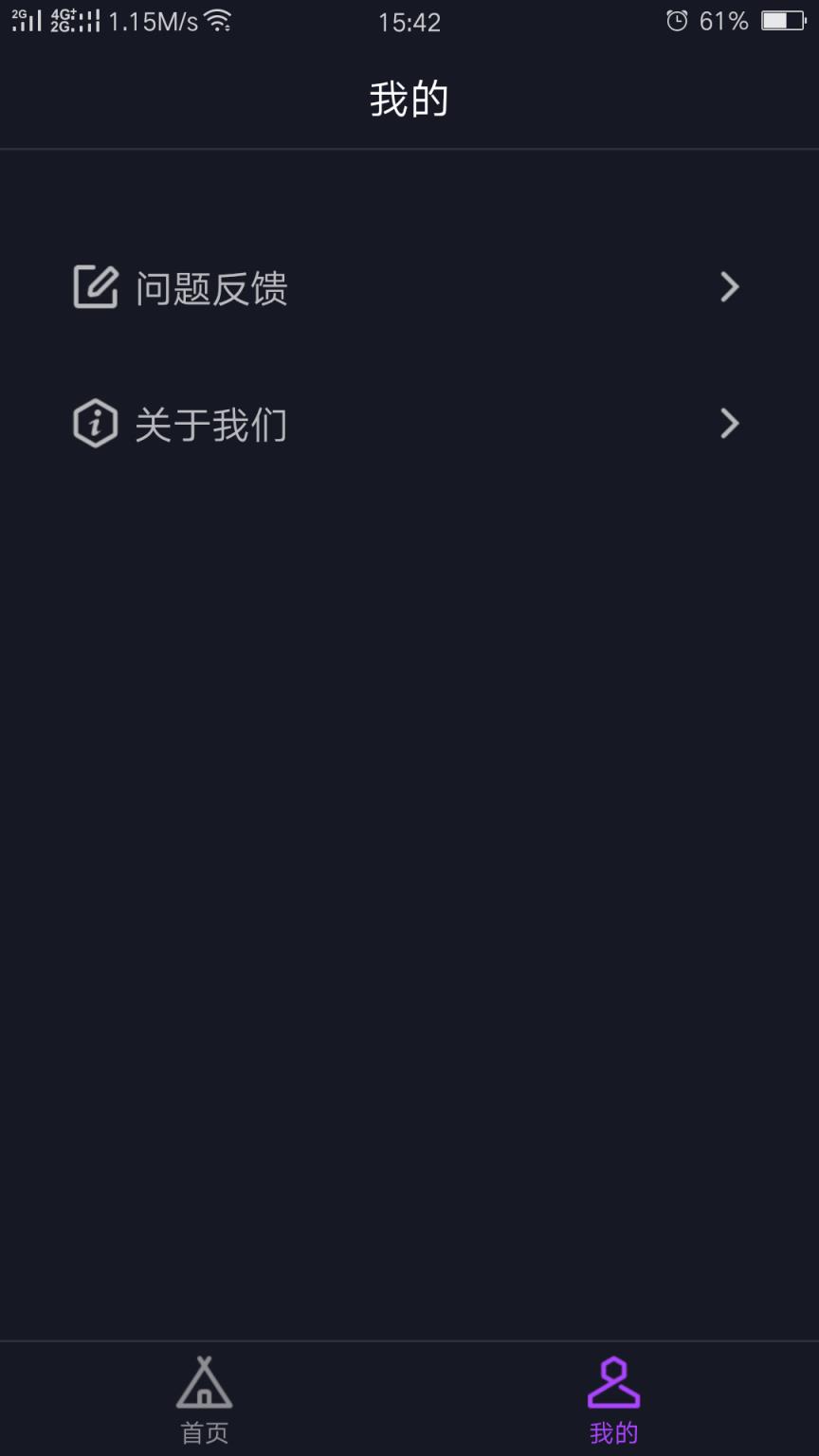Click the 4G+ network indicator

[x=63, y=13]
